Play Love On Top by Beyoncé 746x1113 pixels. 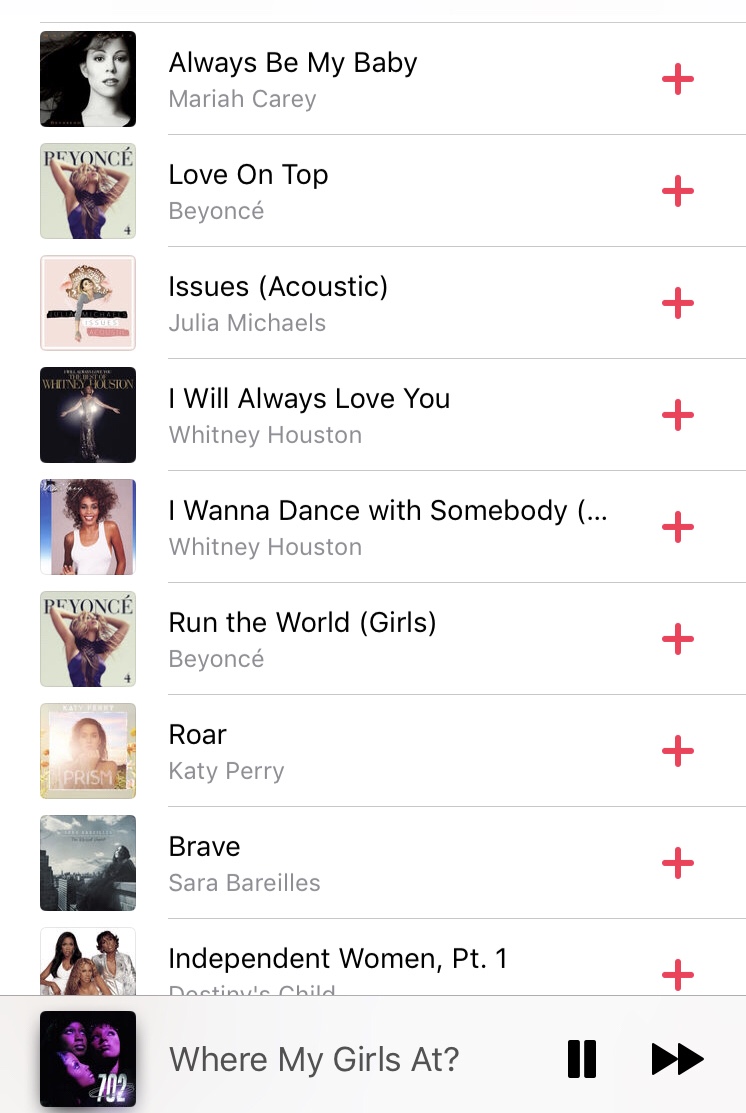[x=248, y=191]
